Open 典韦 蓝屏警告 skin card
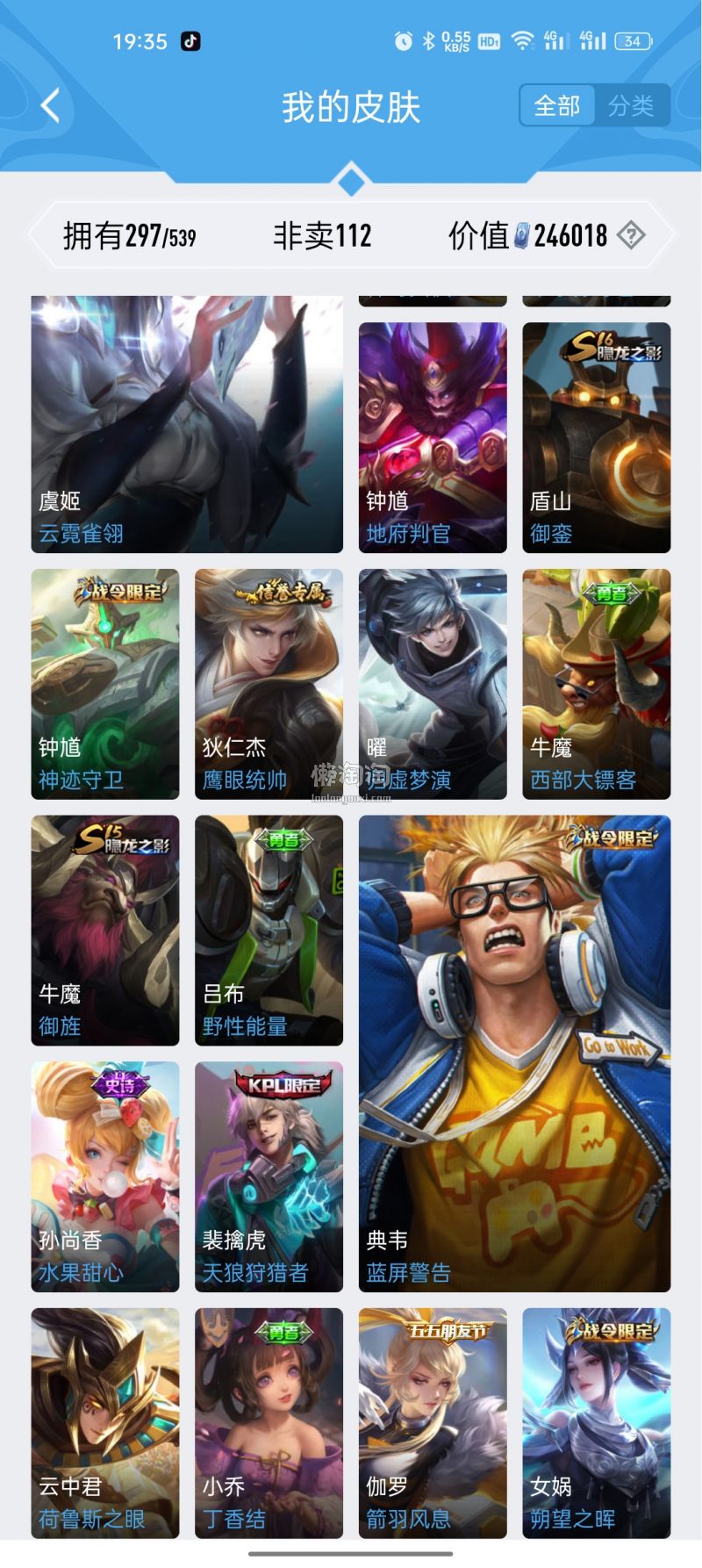The width and height of the screenshot is (702, 1568). point(514,1054)
